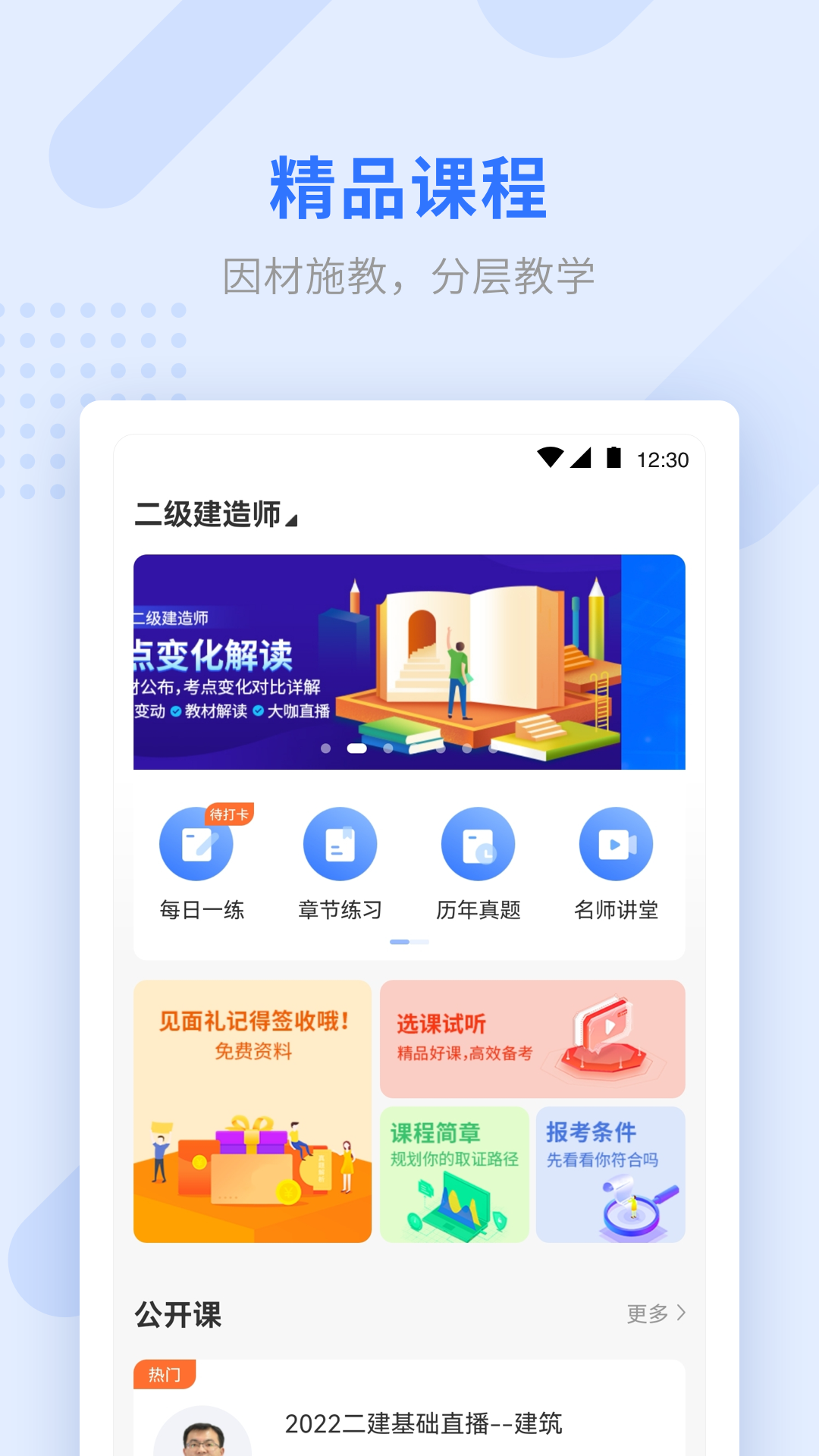Select the 章节练习 chapter exercise icon
The height and width of the screenshot is (1456, 819).
pos(340,844)
